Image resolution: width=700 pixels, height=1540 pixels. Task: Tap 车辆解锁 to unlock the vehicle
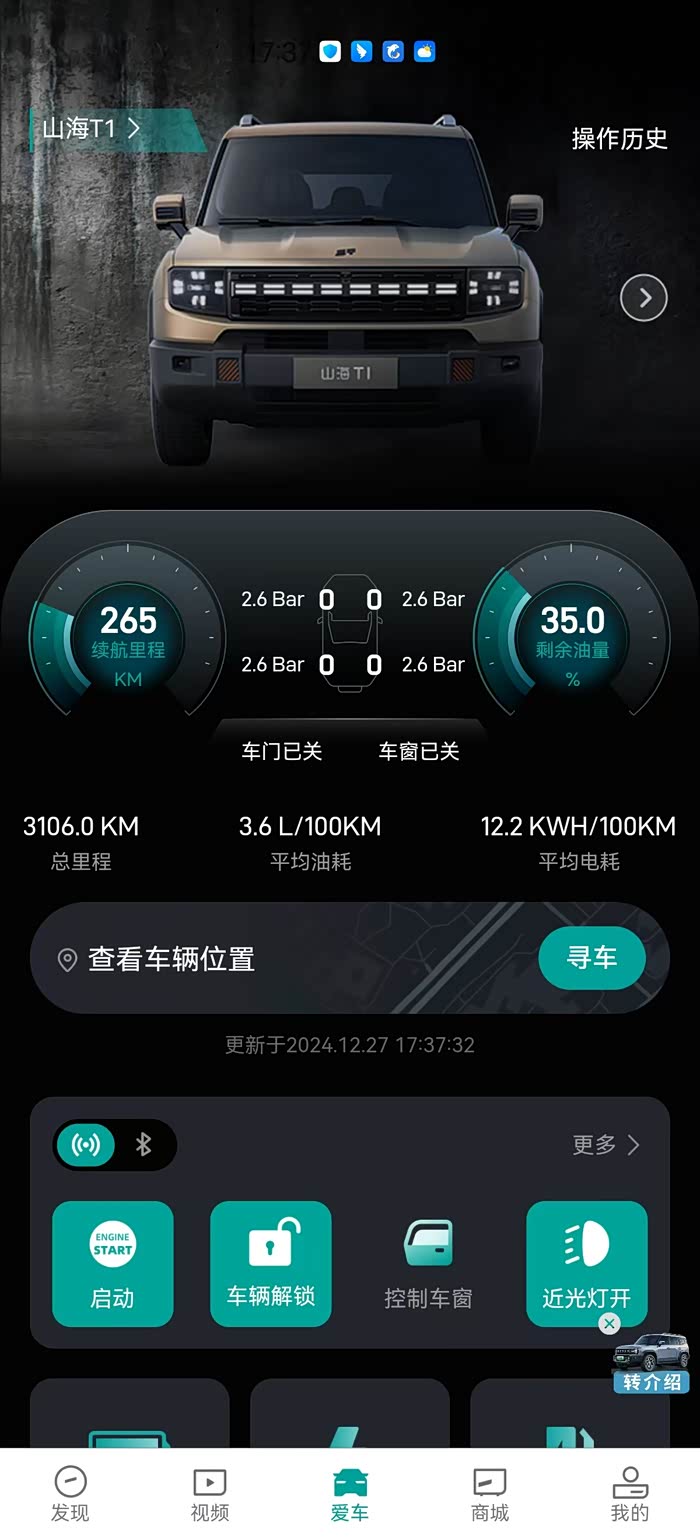271,1264
